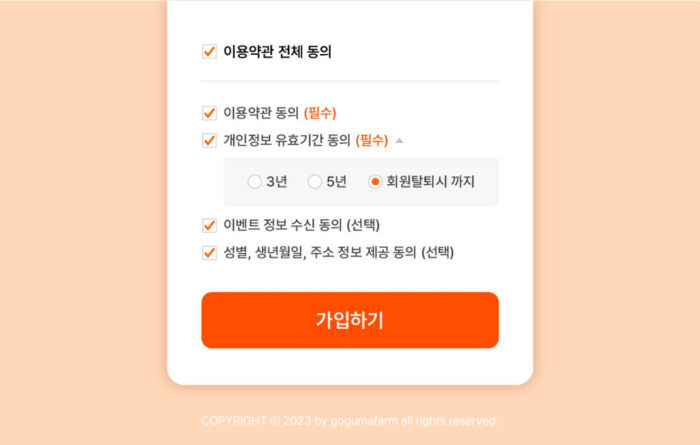This screenshot has width=700, height=445.
Task: Collapse the 개인정보 유효기간 options arrow
Action: (x=399, y=140)
